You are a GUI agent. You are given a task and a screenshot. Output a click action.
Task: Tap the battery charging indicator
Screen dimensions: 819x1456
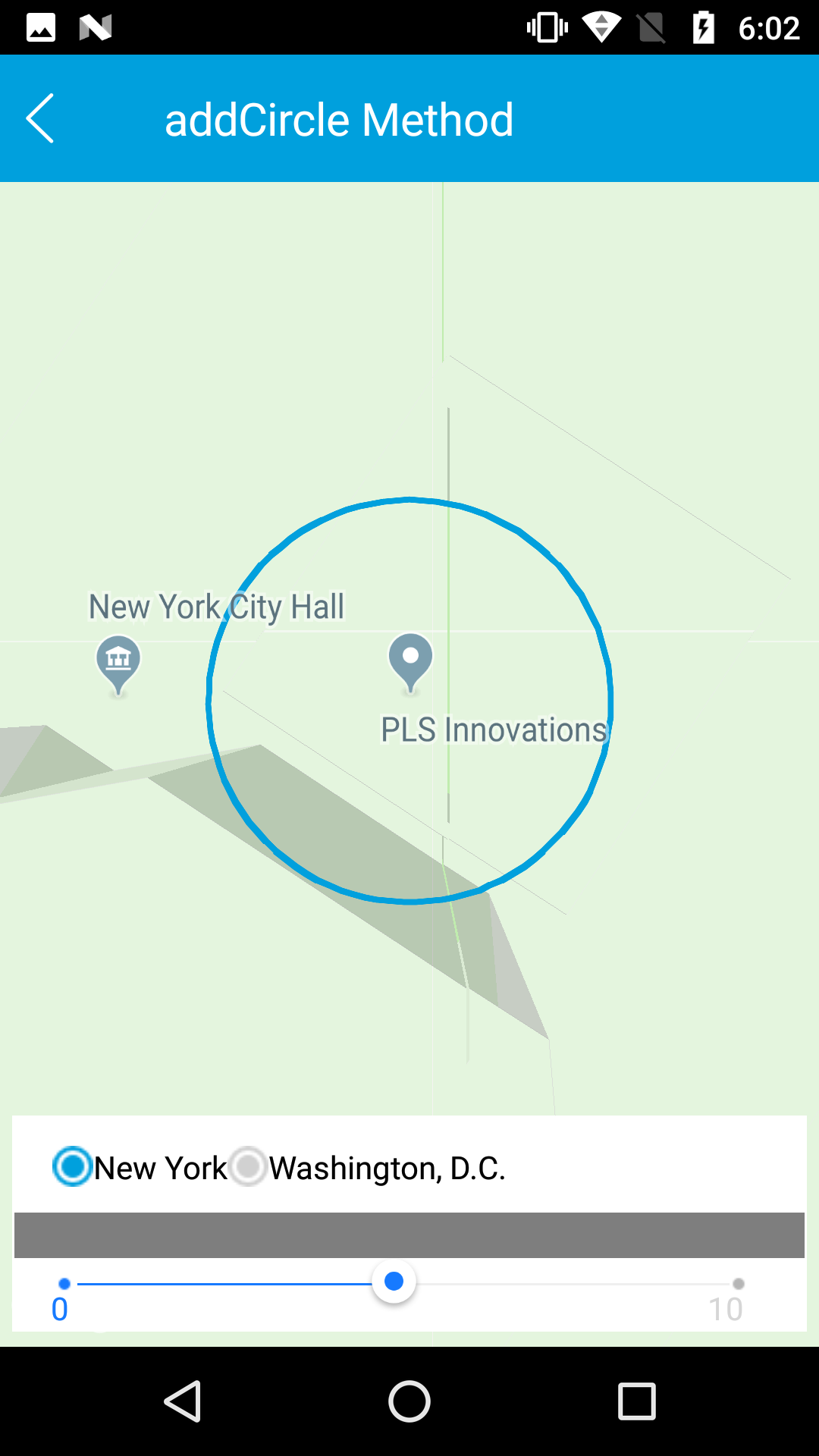tap(705, 27)
